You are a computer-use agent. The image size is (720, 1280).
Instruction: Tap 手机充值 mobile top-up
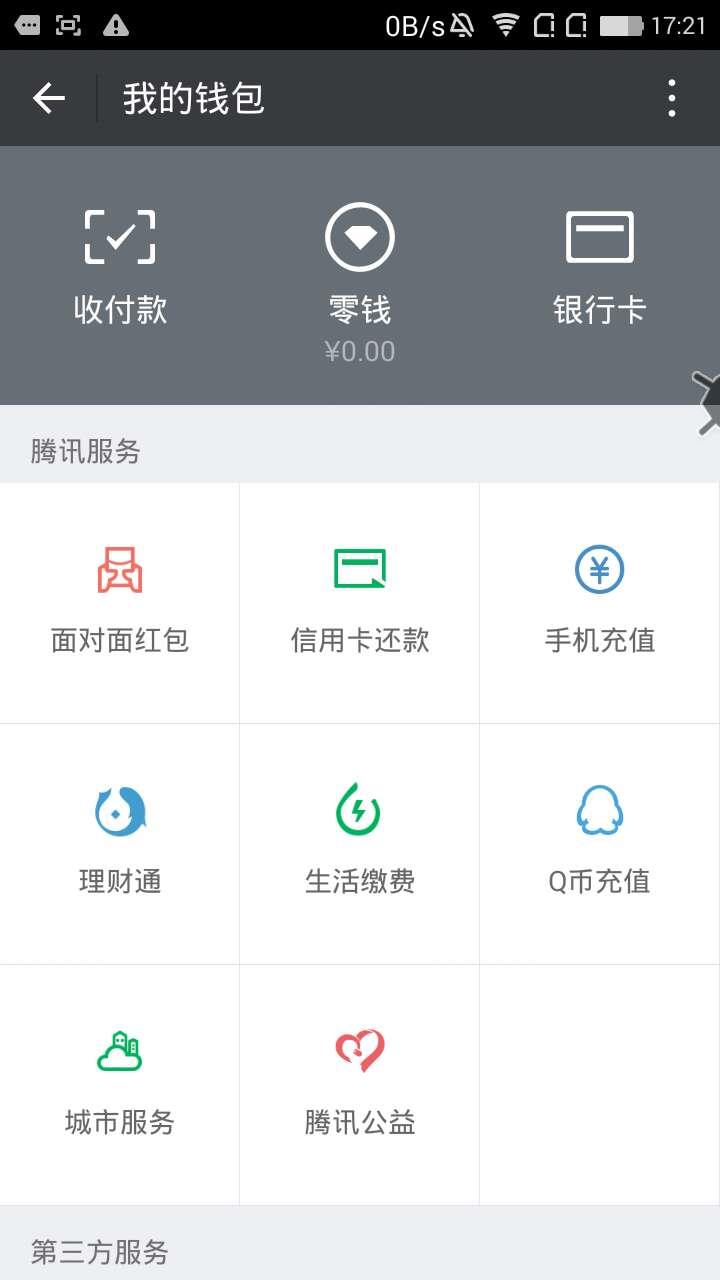(600, 603)
